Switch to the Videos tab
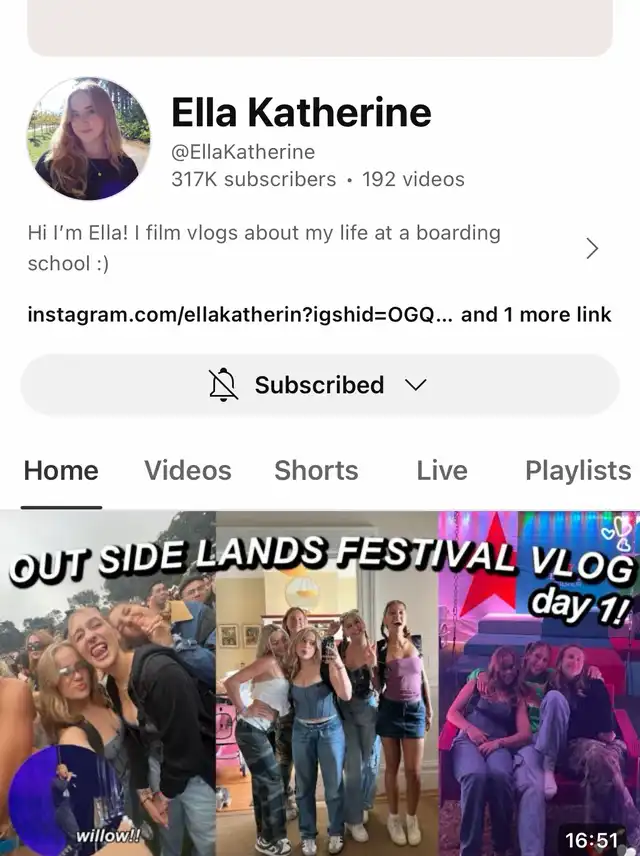 [187, 470]
